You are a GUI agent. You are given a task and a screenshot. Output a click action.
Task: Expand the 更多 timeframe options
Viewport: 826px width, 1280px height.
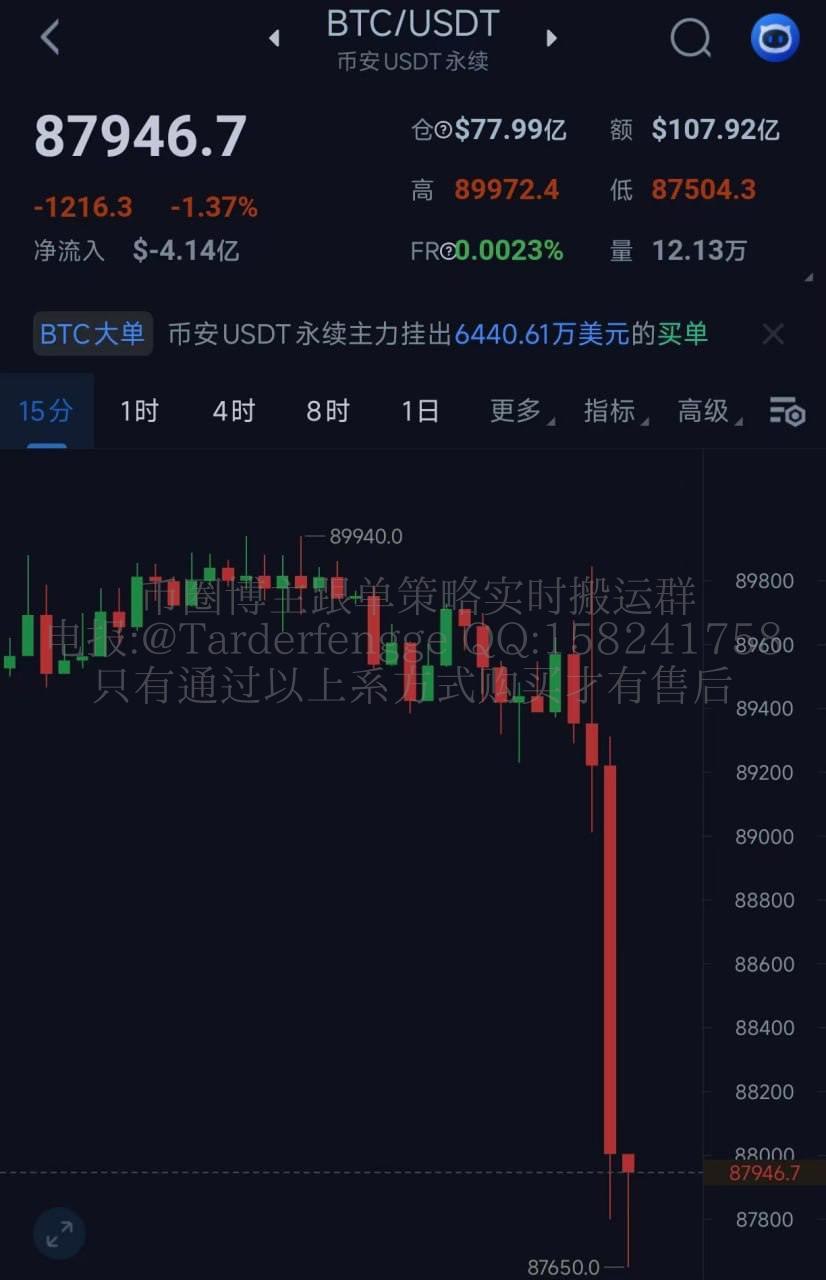click(517, 411)
